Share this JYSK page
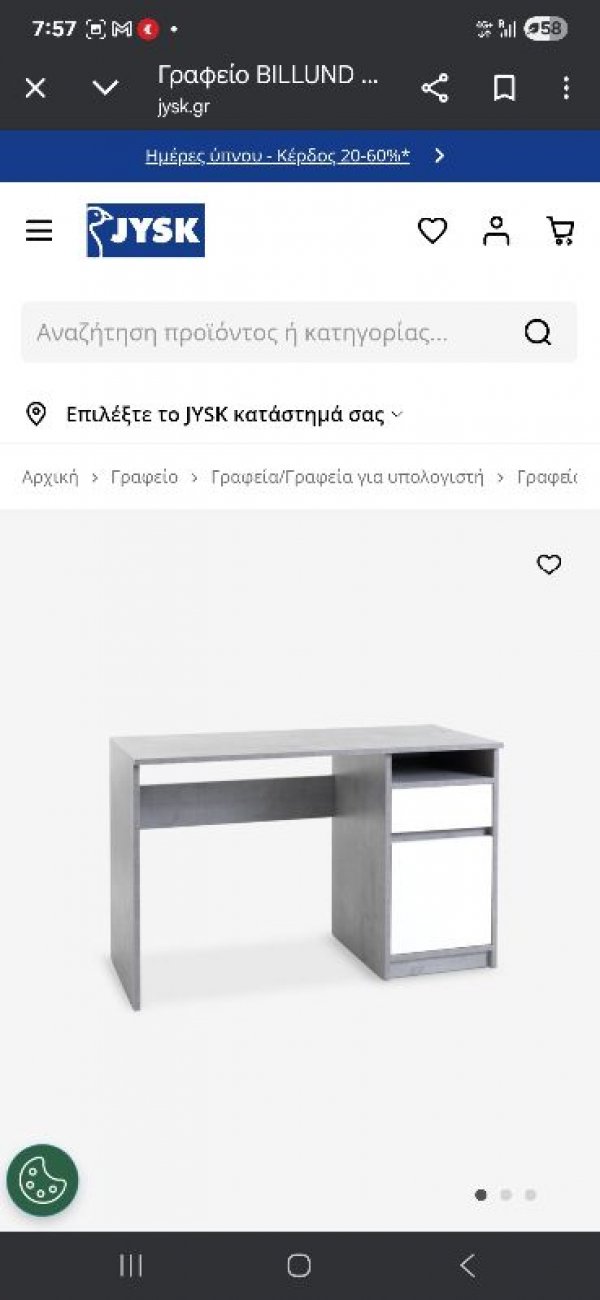Image resolution: width=600 pixels, height=1300 pixels. (434, 88)
